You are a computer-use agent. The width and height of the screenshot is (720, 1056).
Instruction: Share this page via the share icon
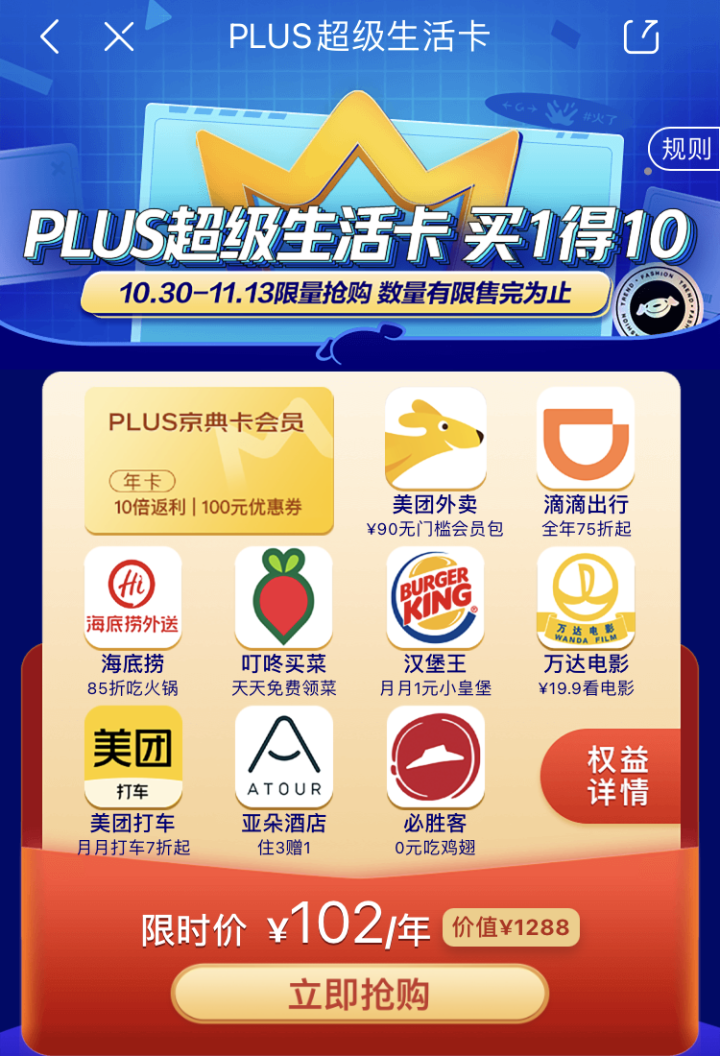(641, 37)
